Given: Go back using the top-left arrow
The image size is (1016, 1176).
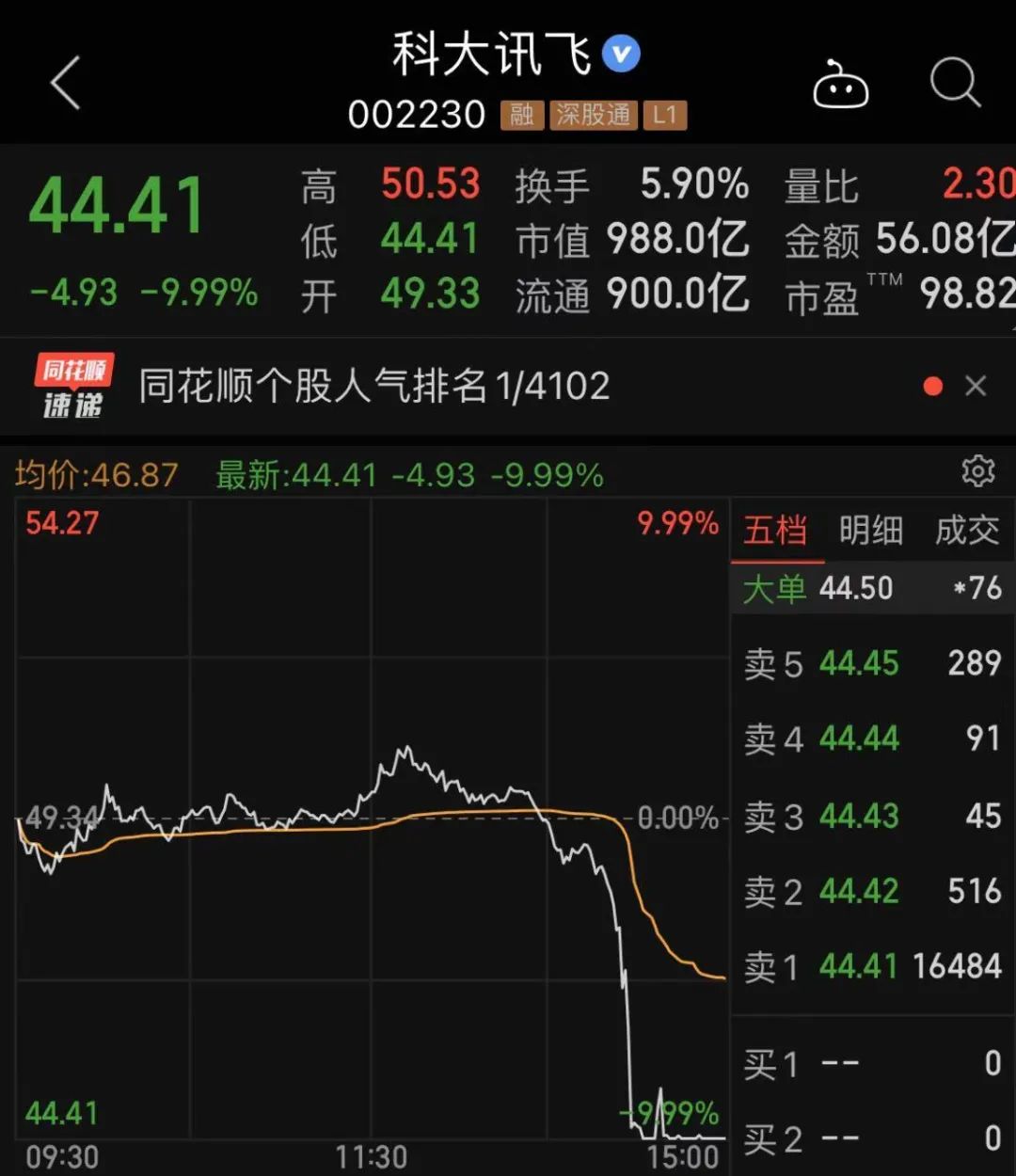Looking at the screenshot, I should click(x=66, y=83).
